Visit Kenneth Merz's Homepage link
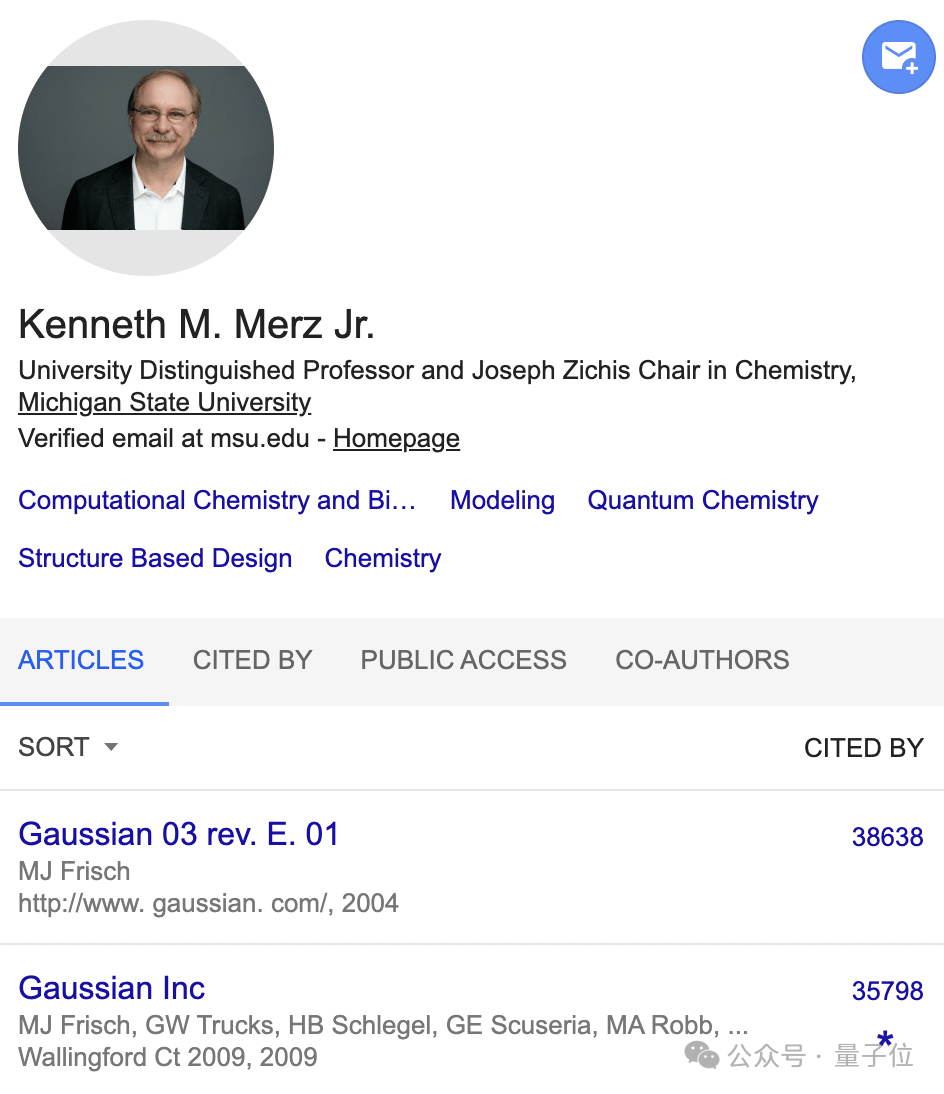The height and width of the screenshot is (1094, 944). point(396,439)
